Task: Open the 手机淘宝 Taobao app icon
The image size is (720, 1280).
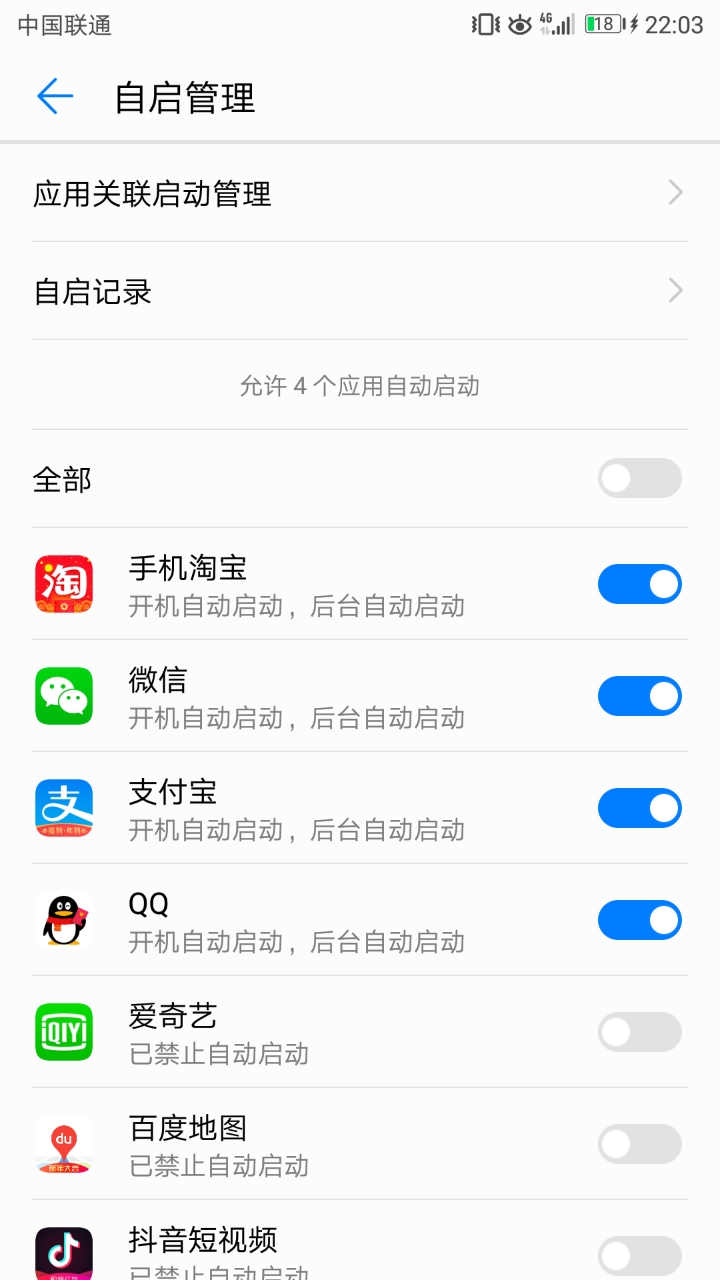Action: (x=64, y=584)
